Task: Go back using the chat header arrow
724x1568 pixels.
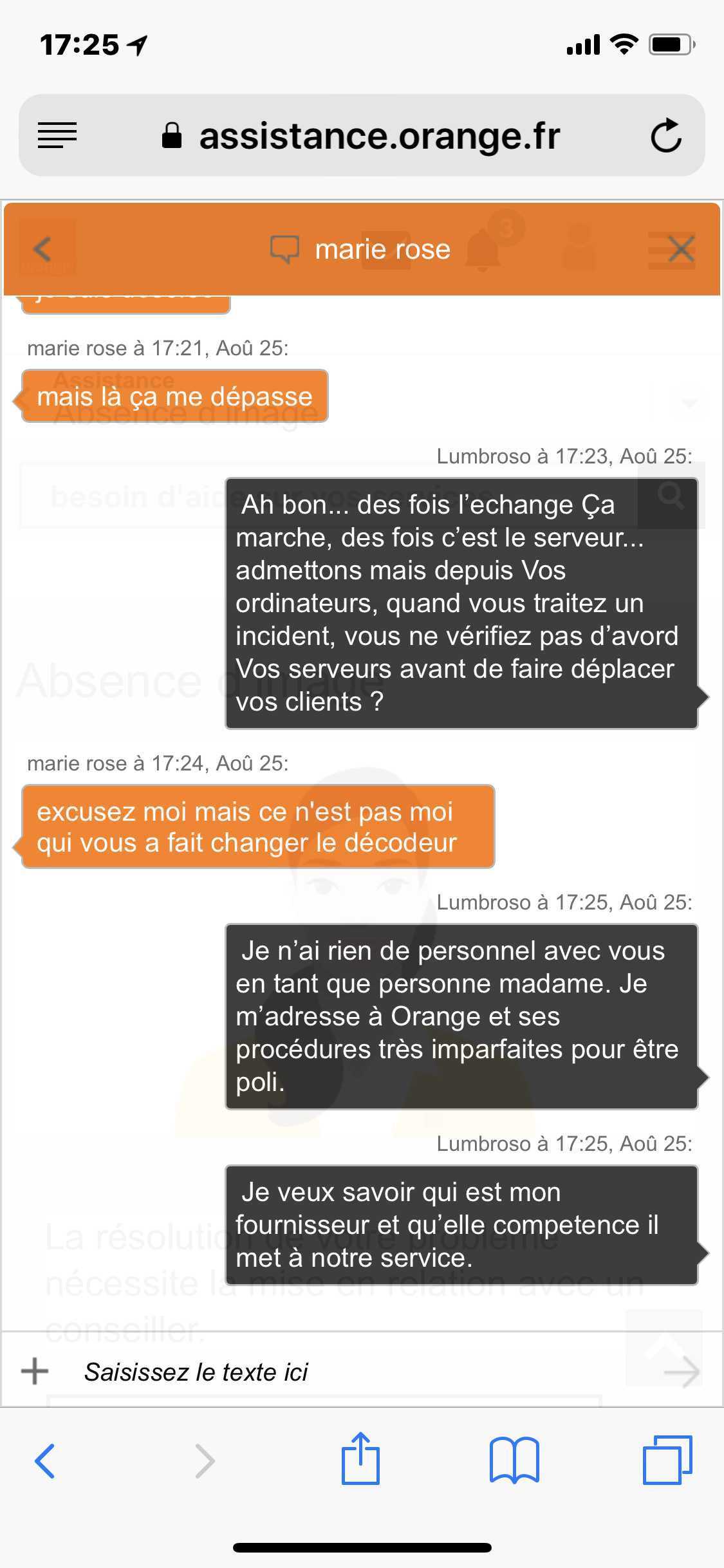Action: coord(43,249)
